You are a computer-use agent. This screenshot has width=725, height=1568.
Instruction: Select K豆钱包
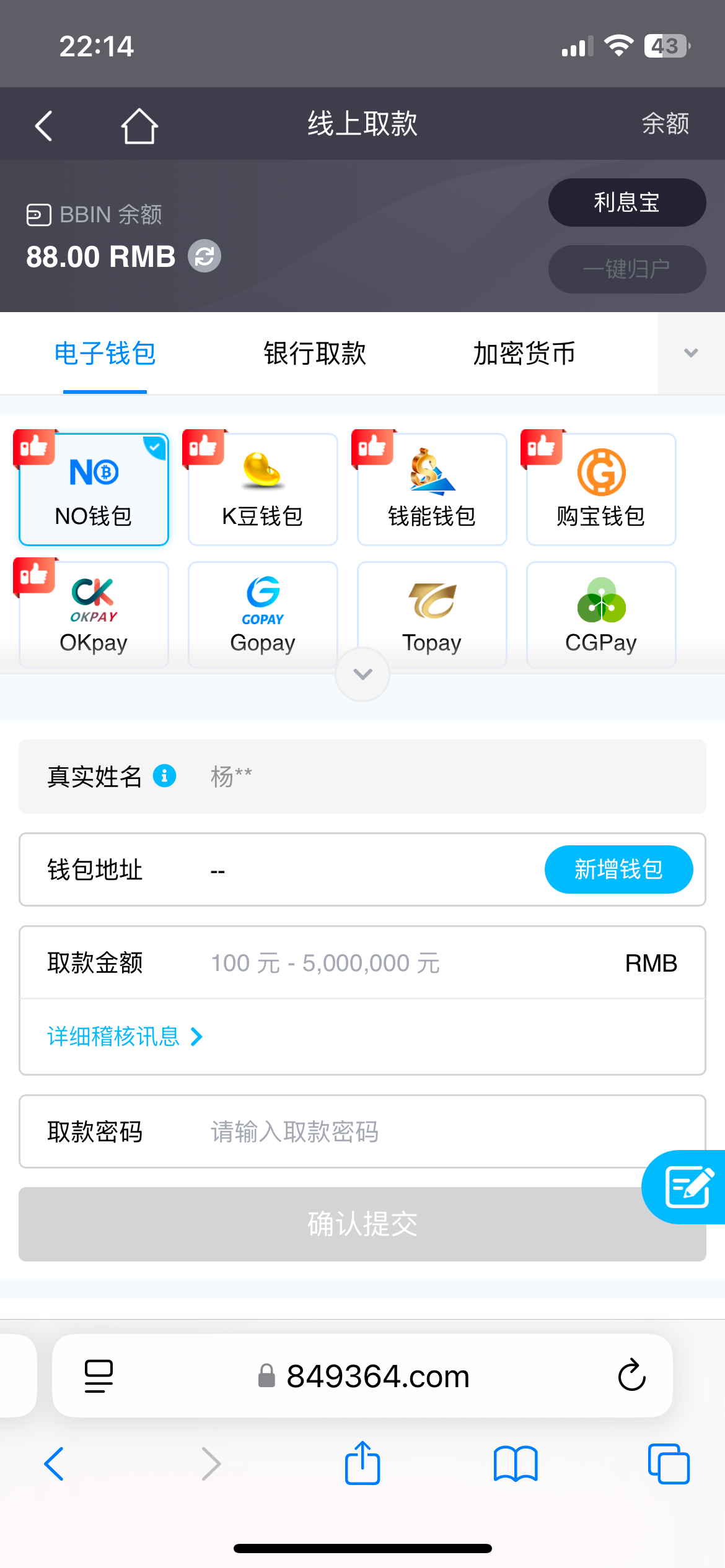(x=263, y=489)
